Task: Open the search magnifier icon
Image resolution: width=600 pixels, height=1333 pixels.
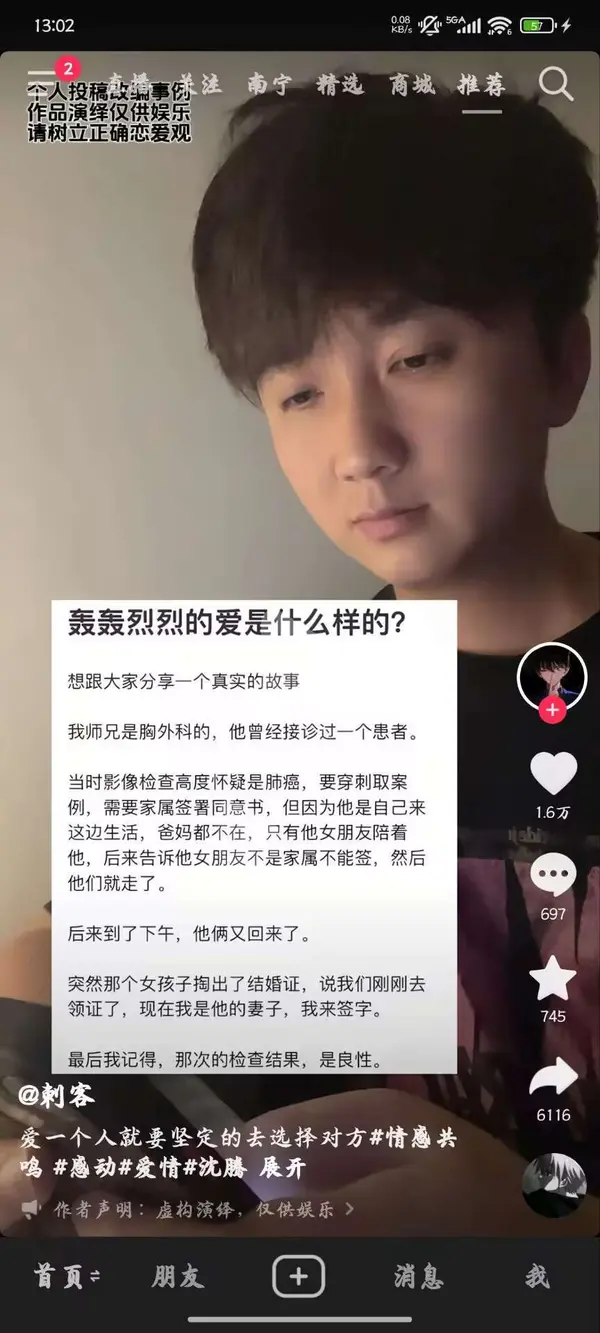Action: coord(556,84)
